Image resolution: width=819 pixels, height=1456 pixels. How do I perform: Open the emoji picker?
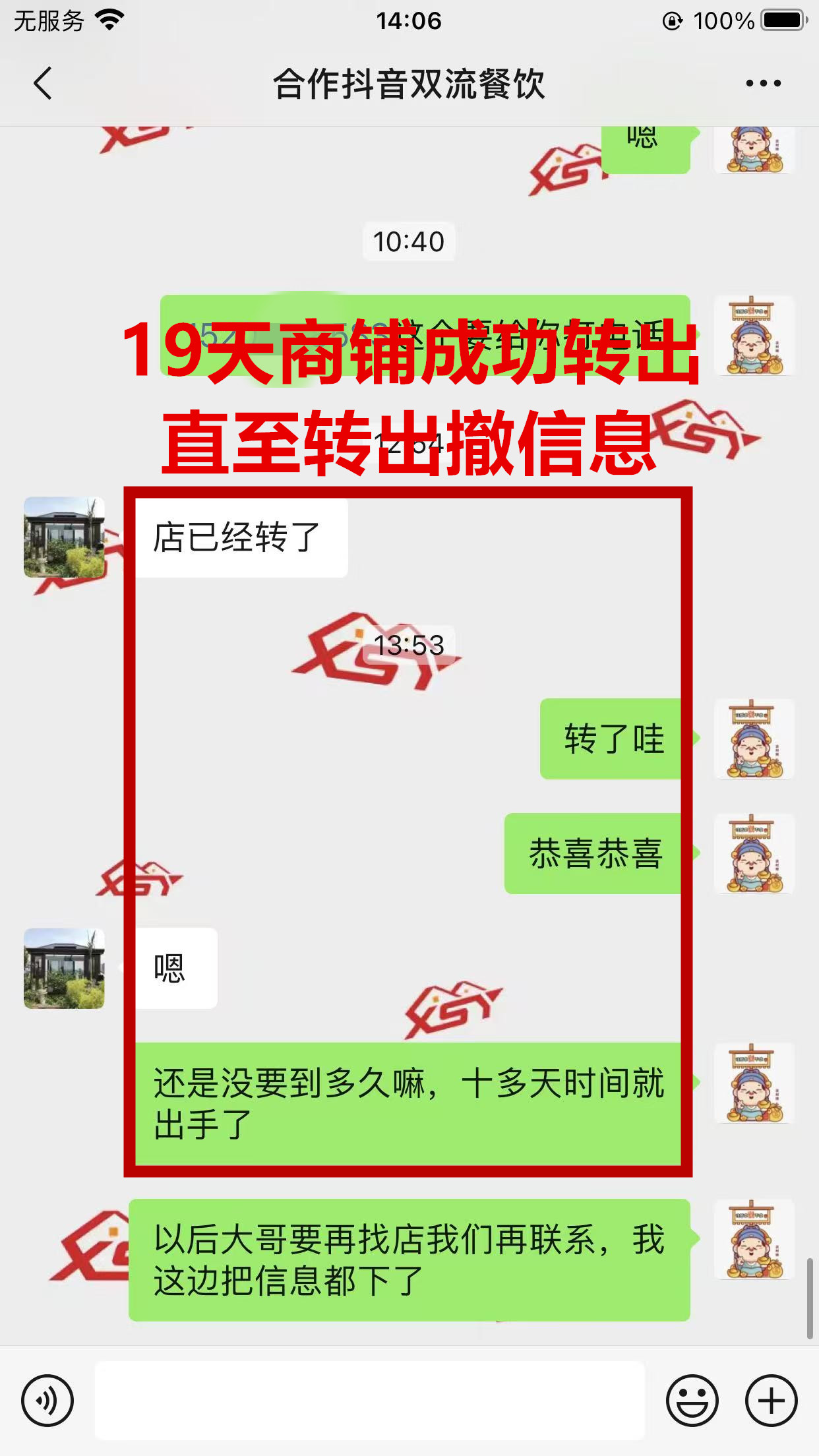692,1400
